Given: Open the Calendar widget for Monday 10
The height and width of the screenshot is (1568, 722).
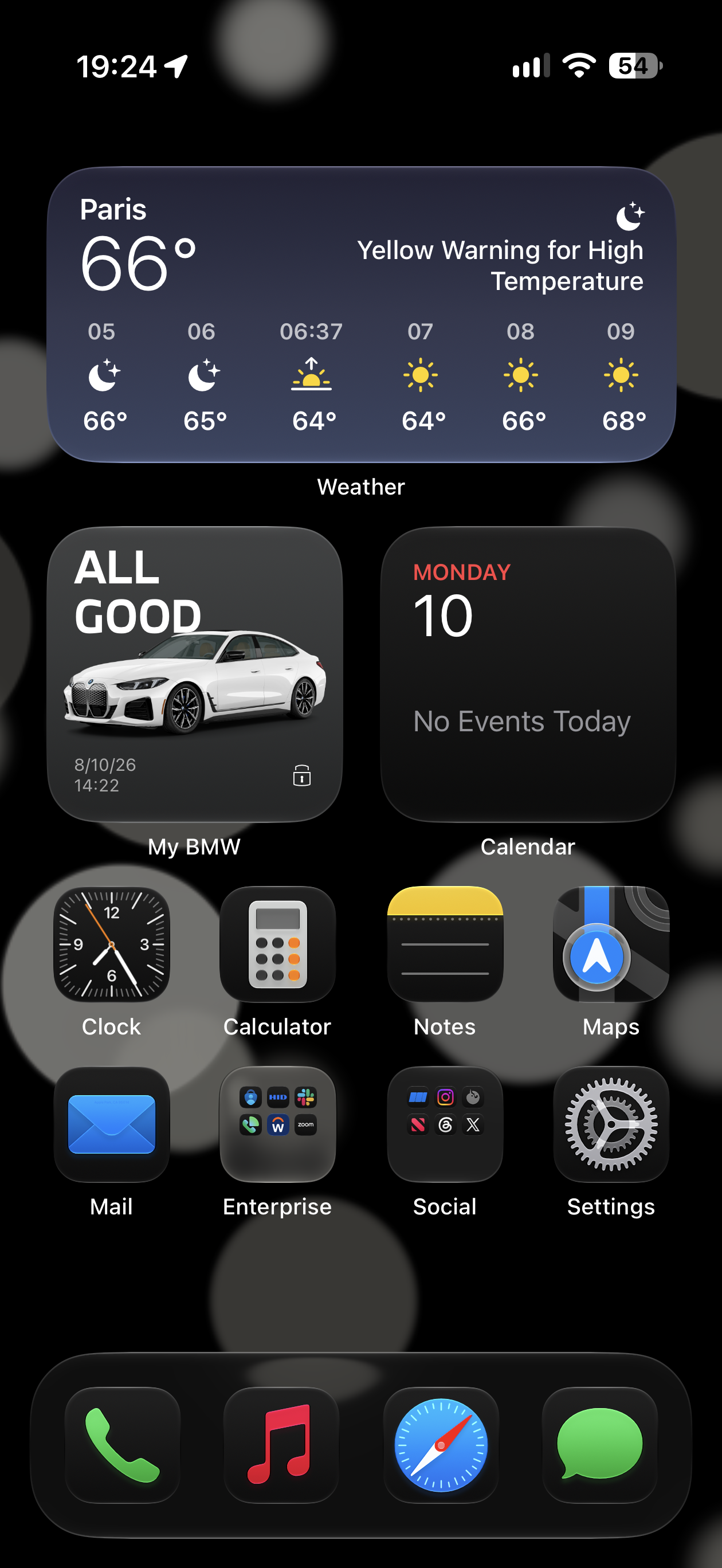Looking at the screenshot, I should [528, 674].
